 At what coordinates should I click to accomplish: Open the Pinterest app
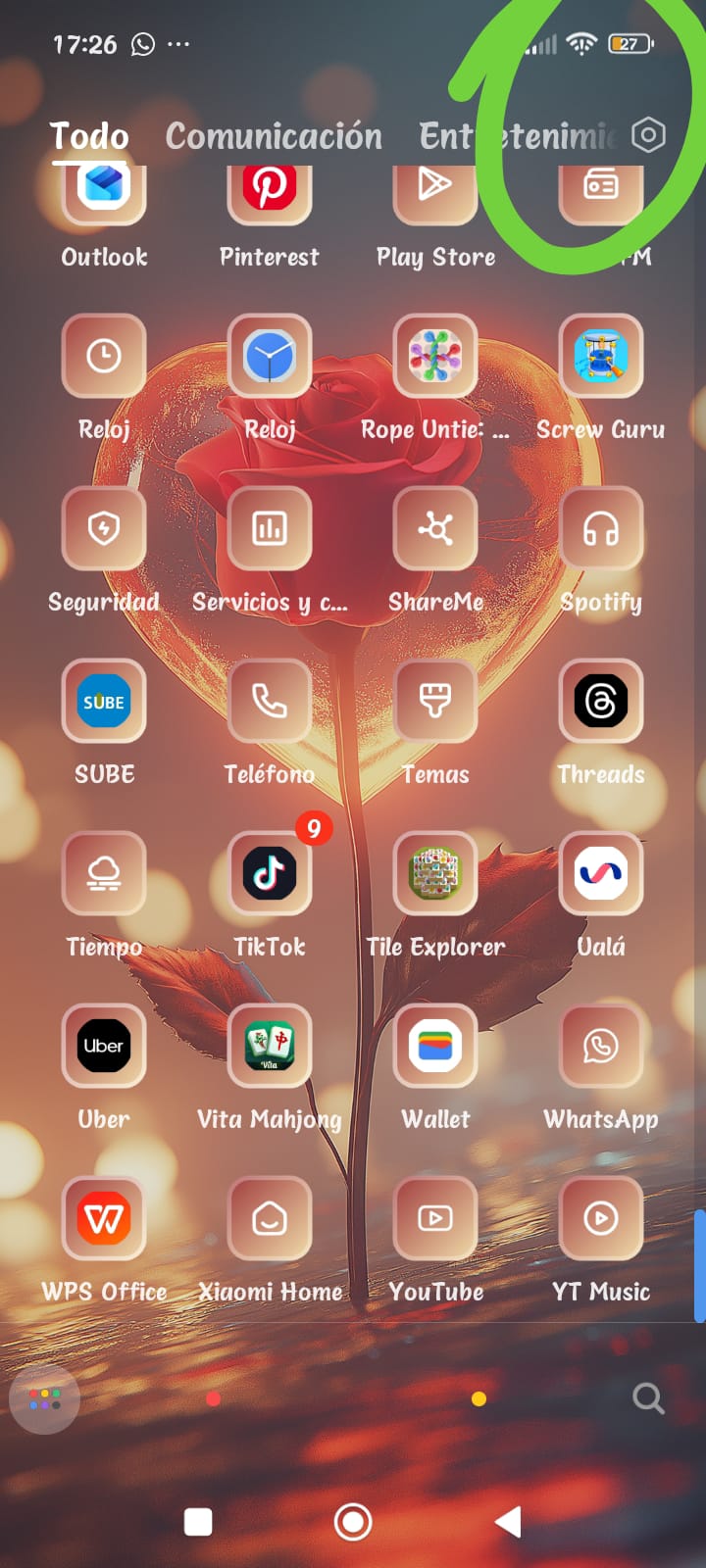270,191
